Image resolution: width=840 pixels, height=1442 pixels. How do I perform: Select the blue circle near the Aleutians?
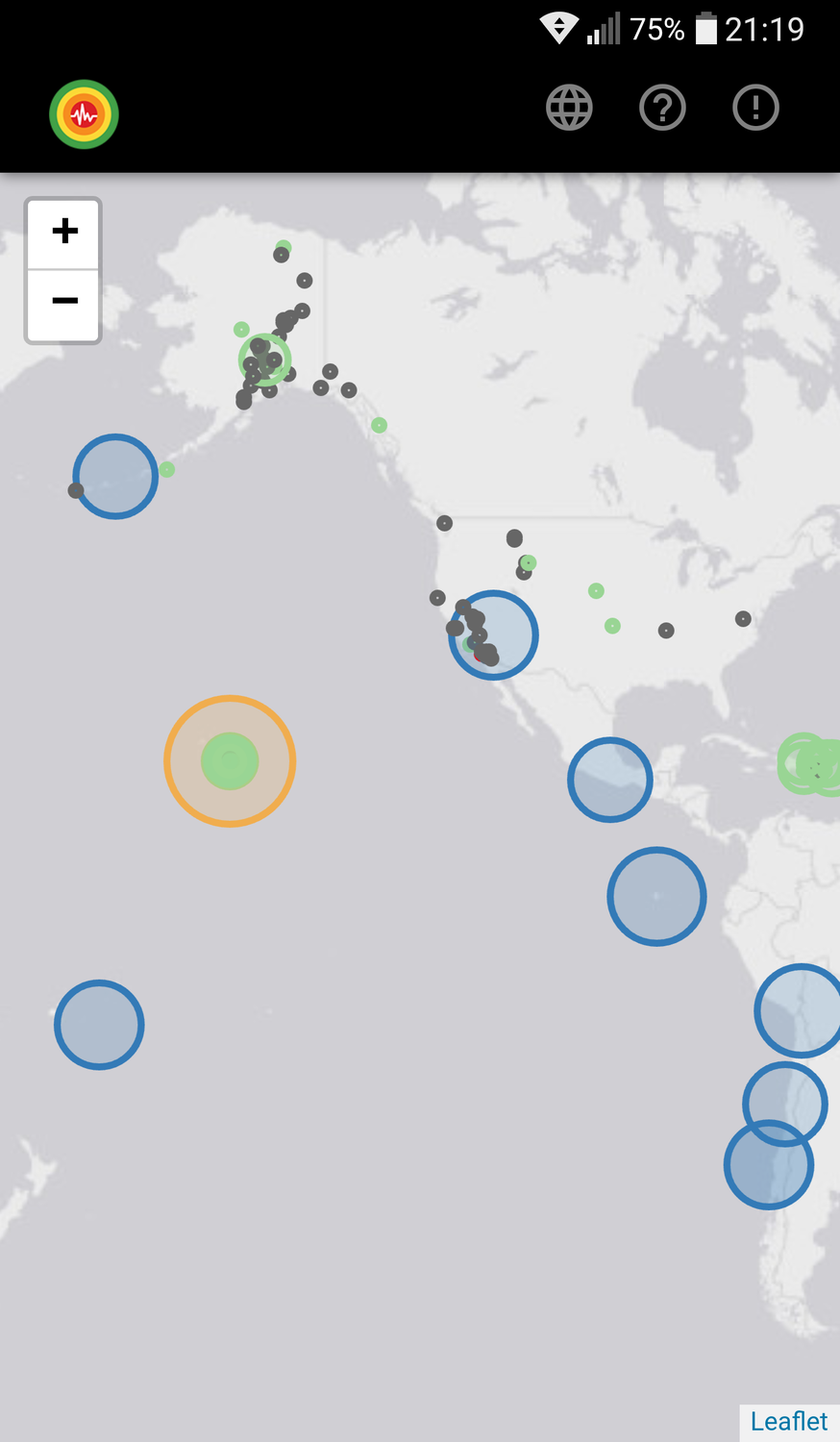(x=115, y=476)
